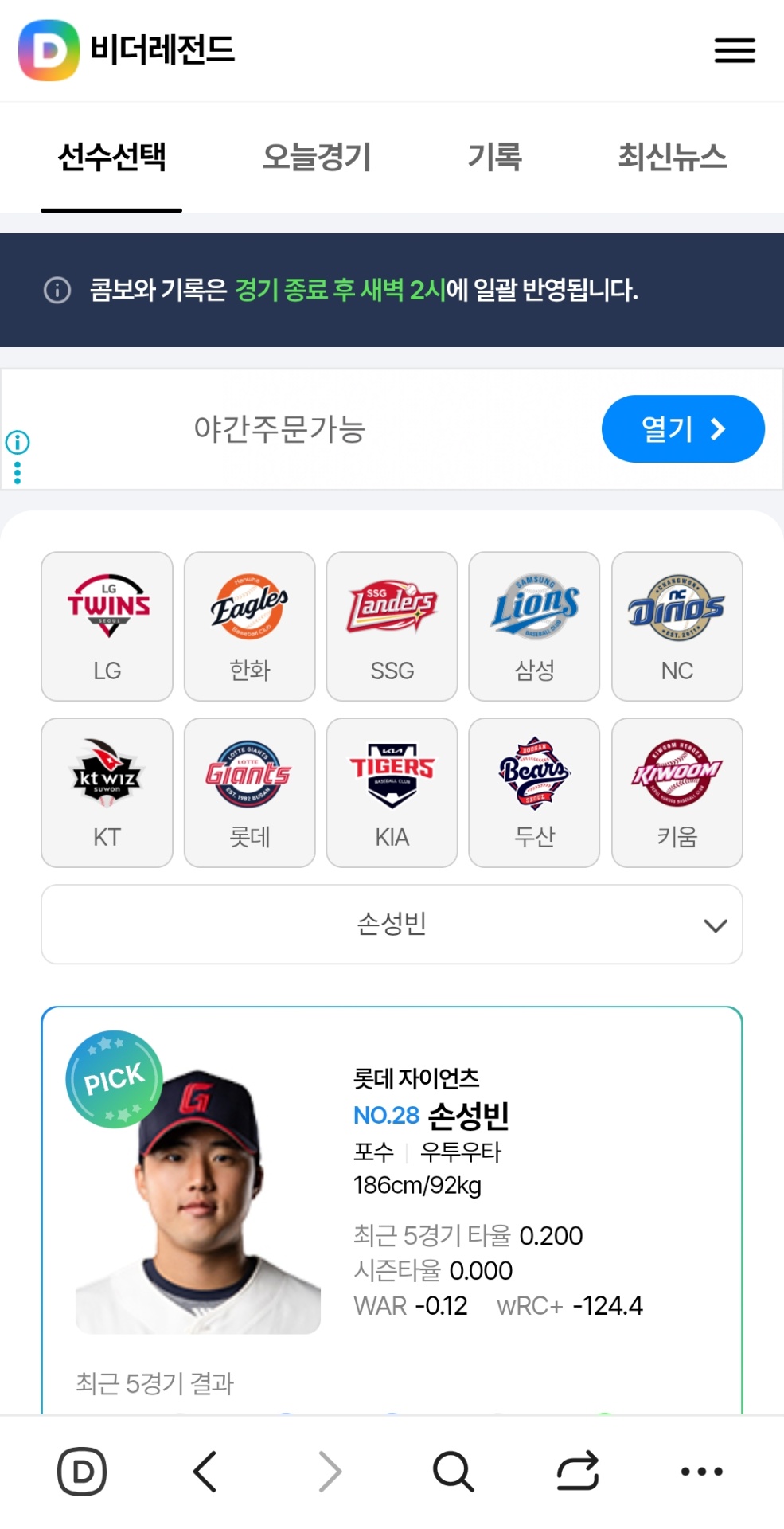Screen dimensions: 784x1529
Task: Tap the refresh icon in bottom navigation
Action: [x=578, y=1472]
